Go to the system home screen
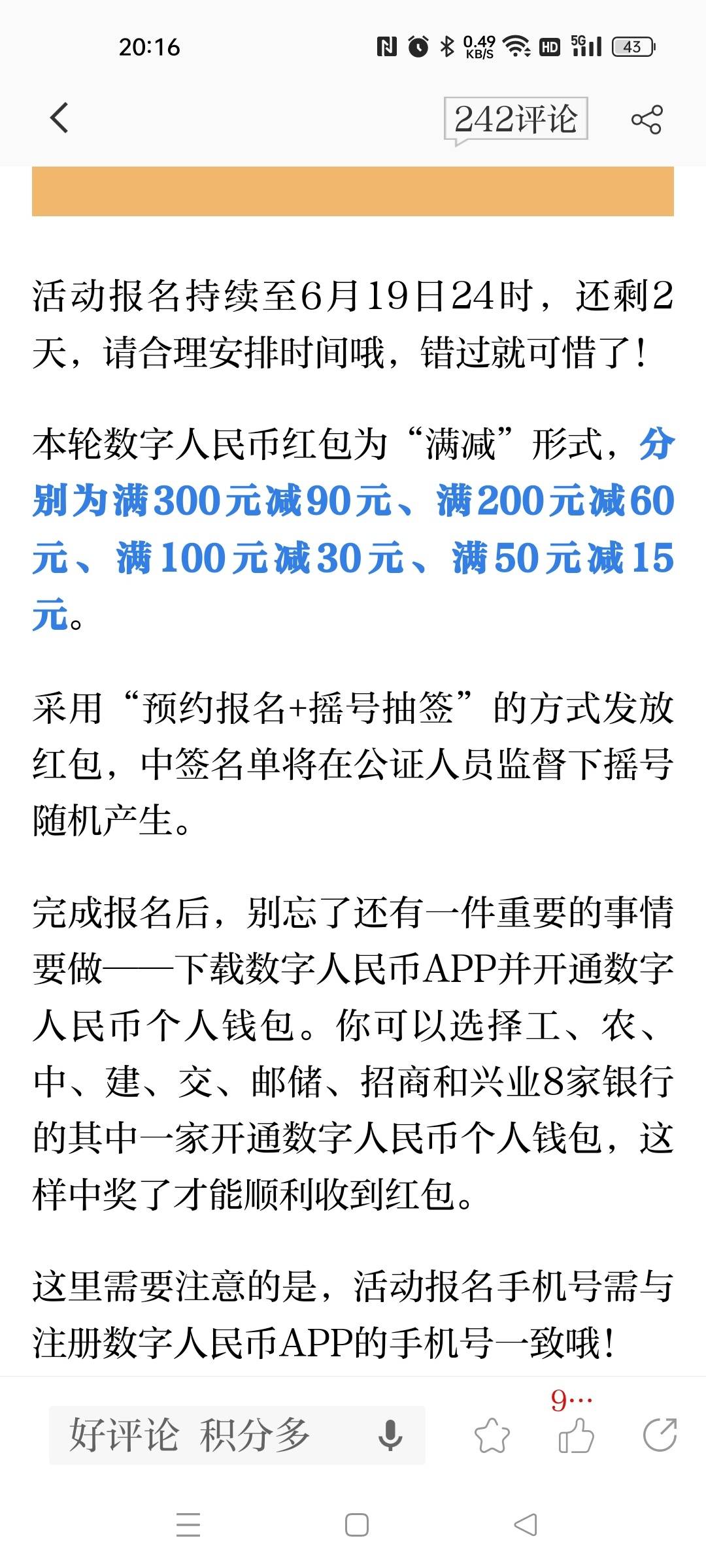The image size is (706, 1568). click(x=356, y=1525)
